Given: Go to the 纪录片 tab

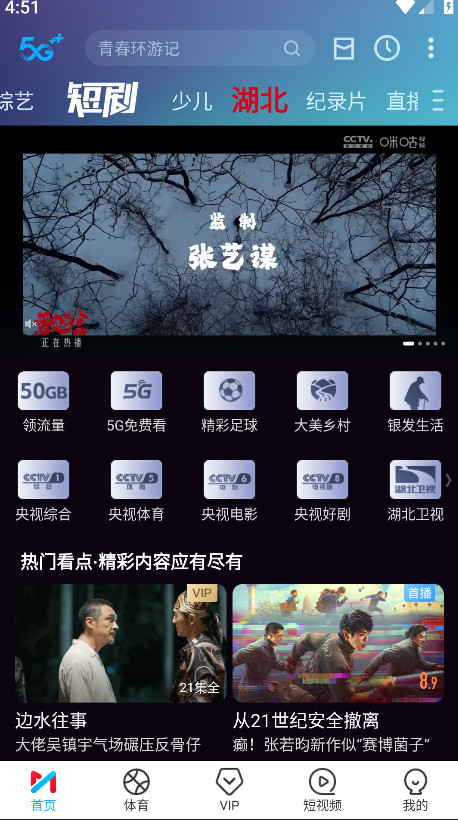Looking at the screenshot, I should coord(336,101).
